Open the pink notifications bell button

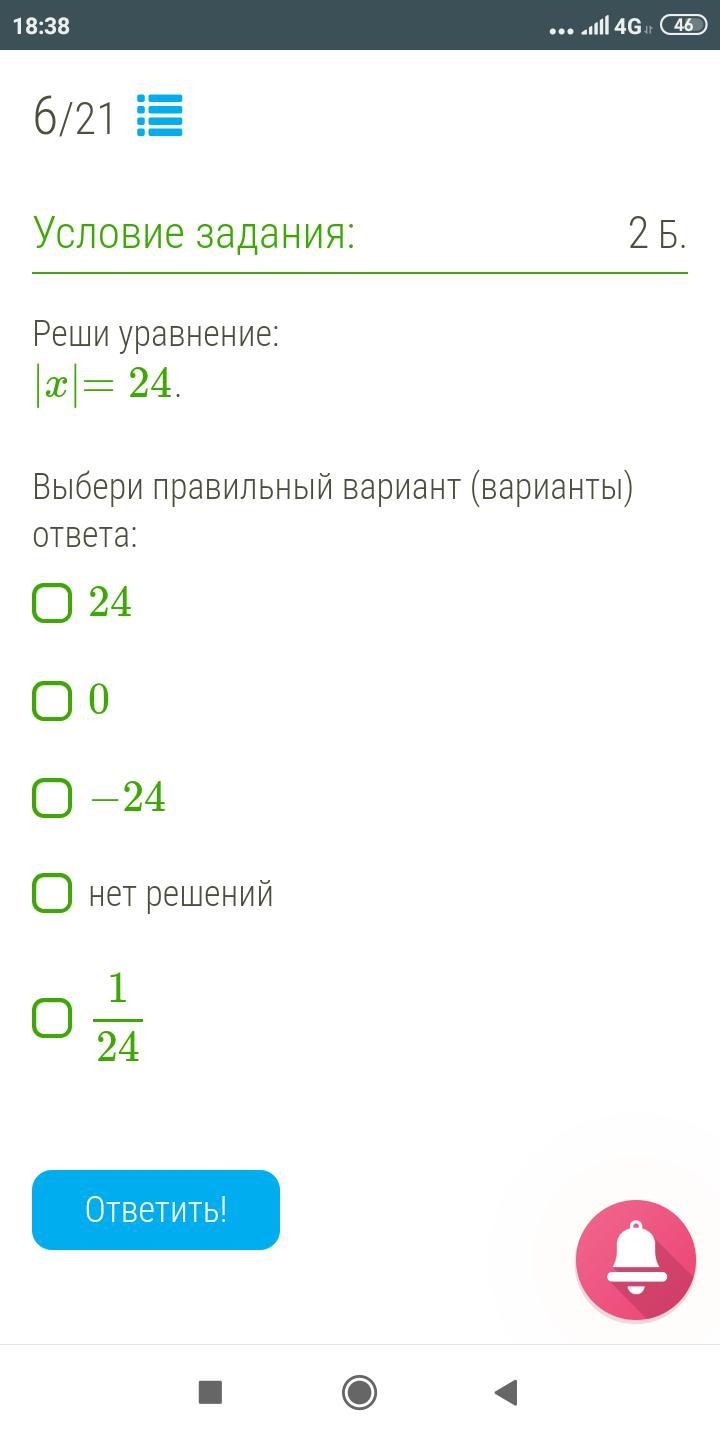[x=636, y=1260]
